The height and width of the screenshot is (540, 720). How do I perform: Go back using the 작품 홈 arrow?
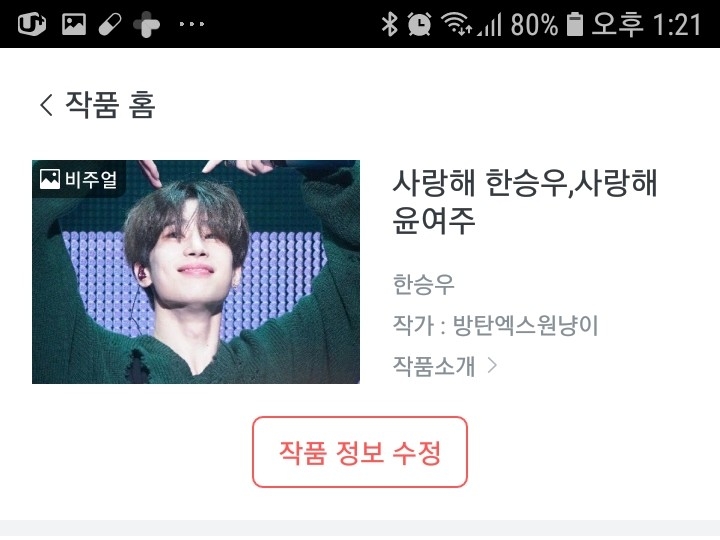tap(46, 105)
